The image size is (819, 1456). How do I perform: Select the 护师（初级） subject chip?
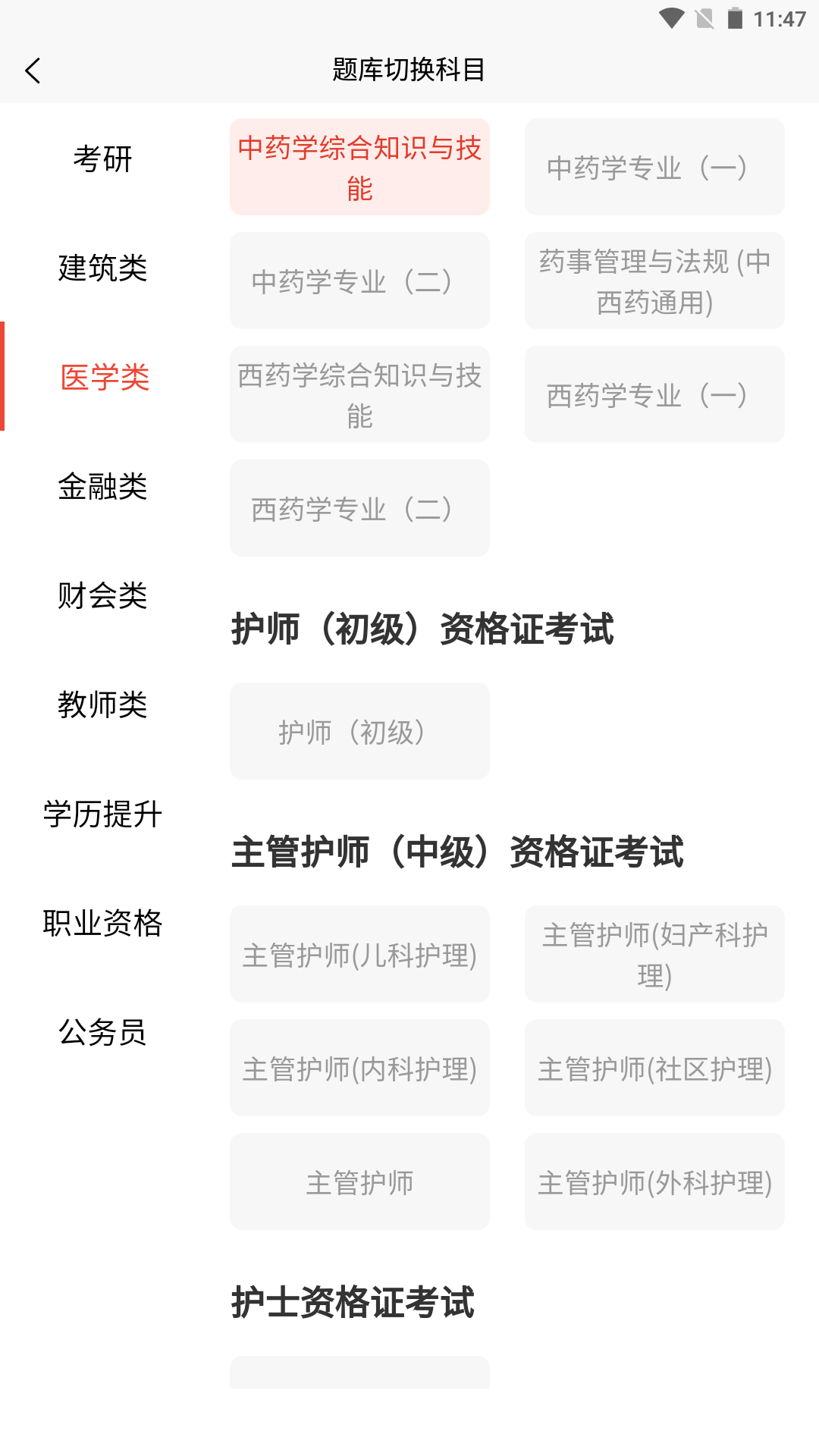point(359,731)
